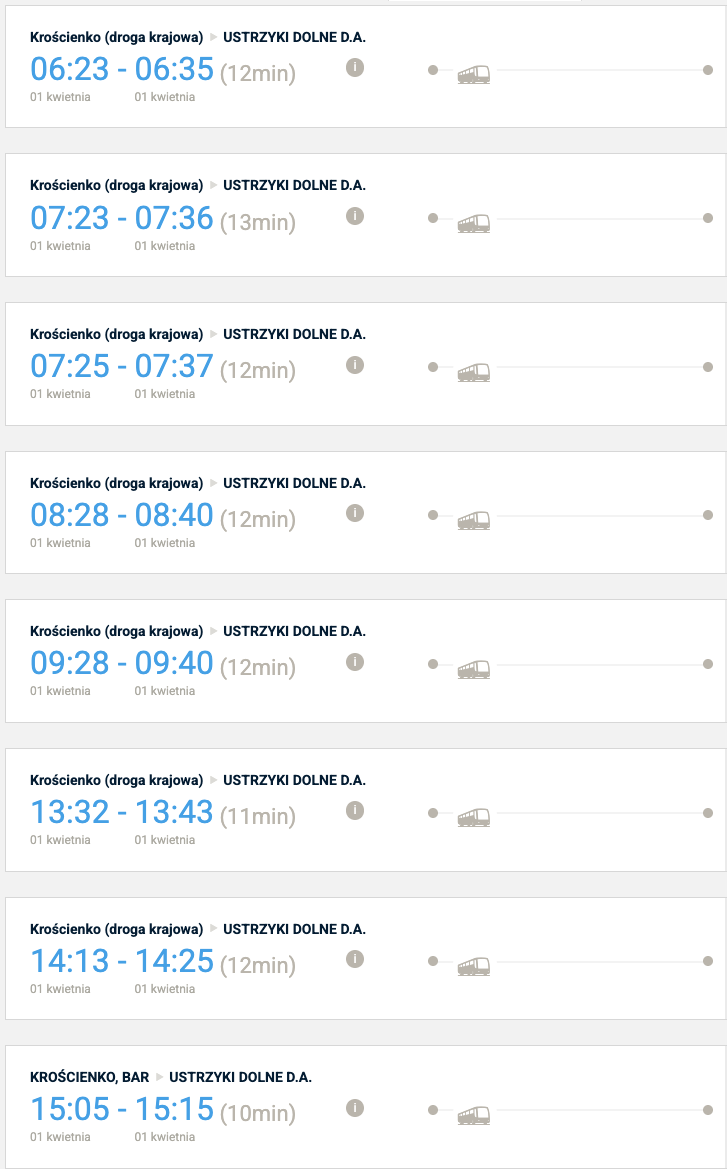Expand the arrow between Krościenko and Ustrzyki on first result
This screenshot has width=727, height=1169.
point(213,36)
